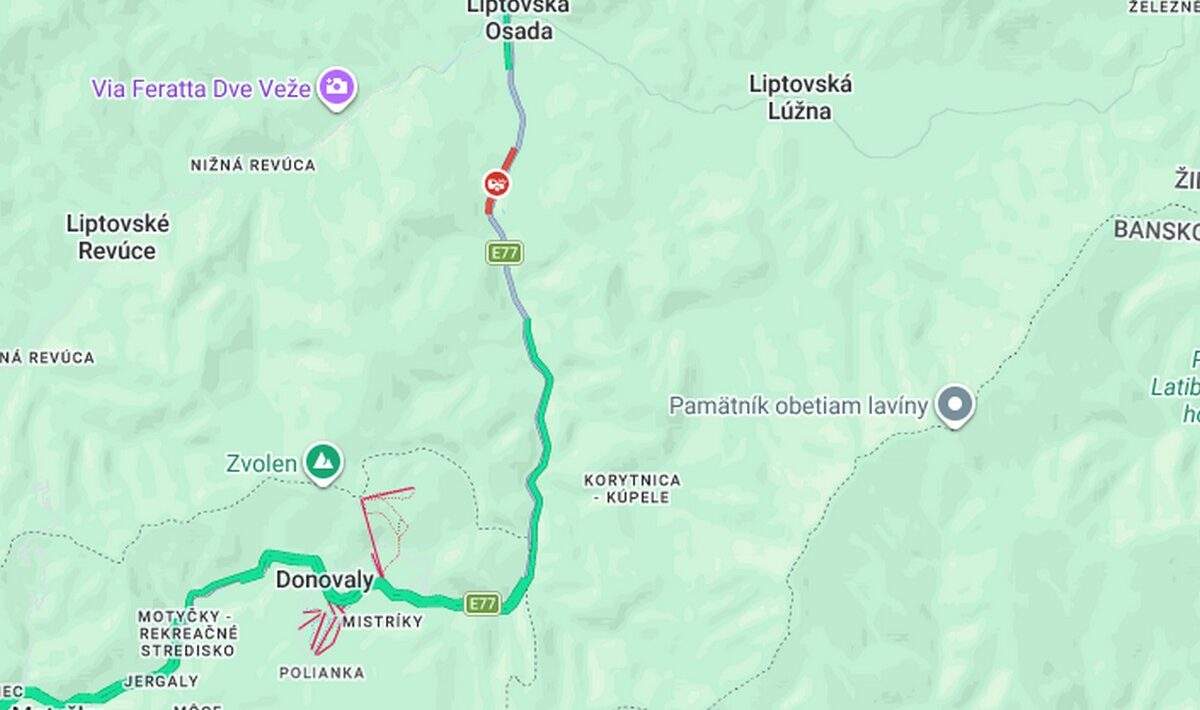Select the Via Feratta Dve Veže photo pin
This screenshot has width=1200, height=710.
tap(337, 88)
